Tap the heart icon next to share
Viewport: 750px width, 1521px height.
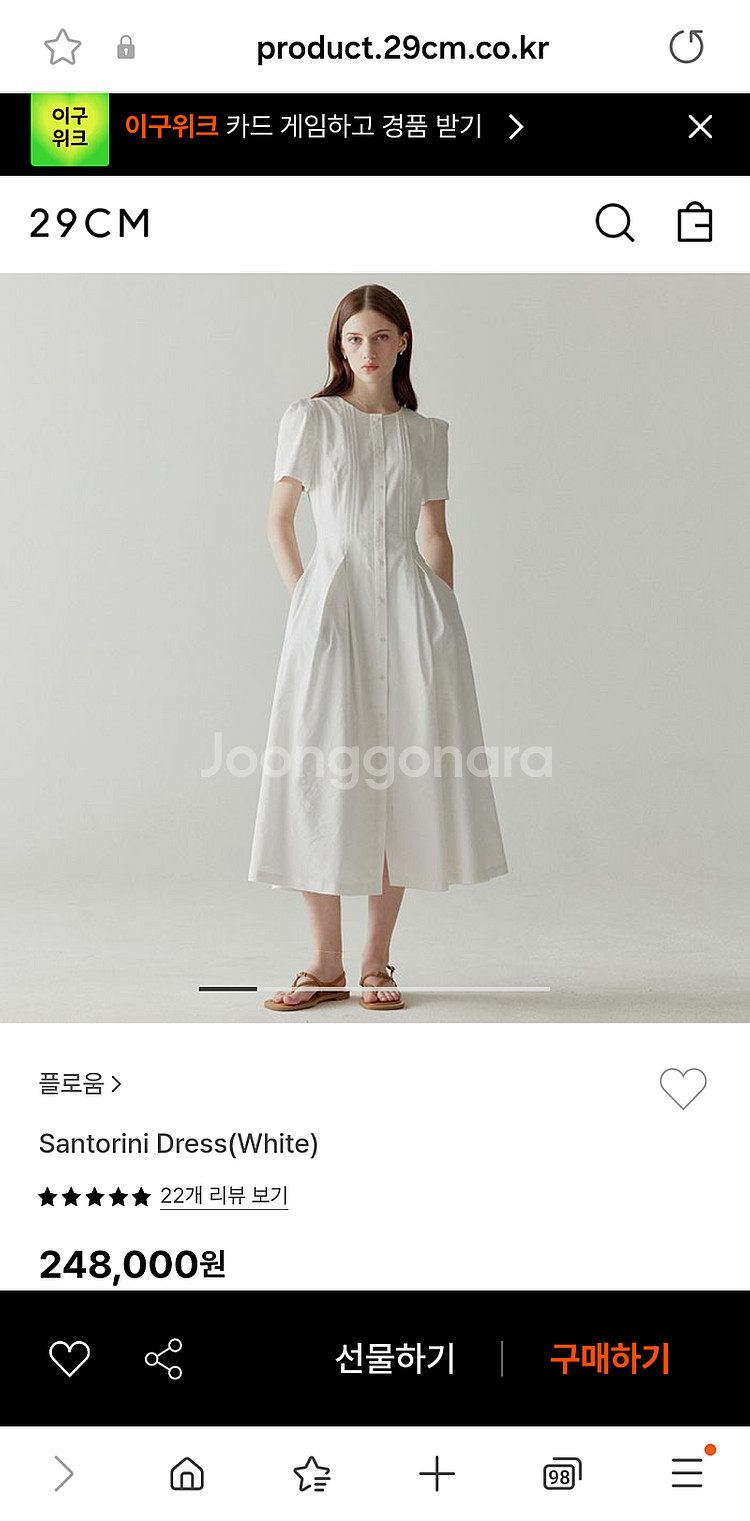point(68,1357)
